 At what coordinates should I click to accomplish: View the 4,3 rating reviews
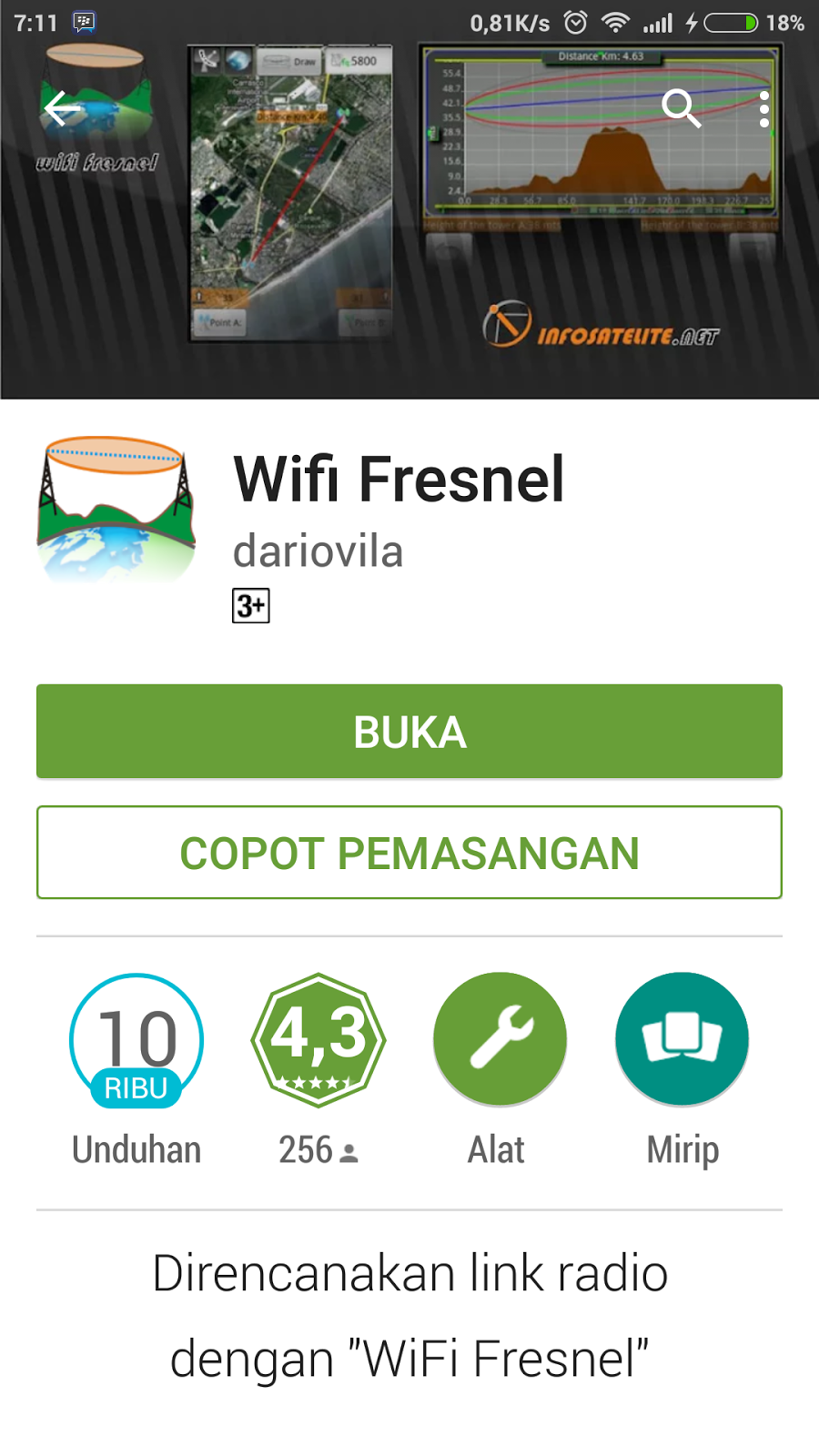coord(318,1040)
